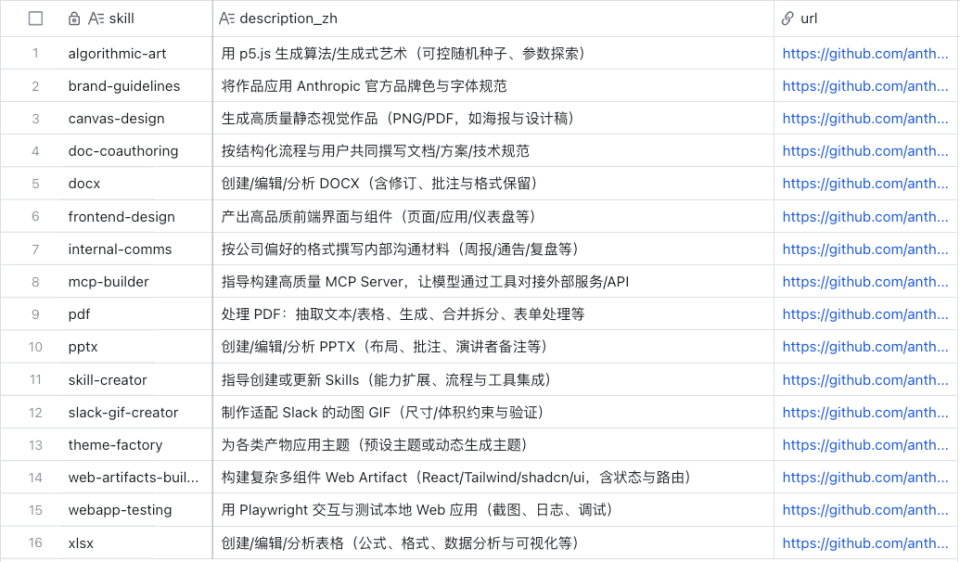Open the pptx row's GitHub link
The height and width of the screenshot is (562, 960).
pyautogui.click(x=865, y=347)
